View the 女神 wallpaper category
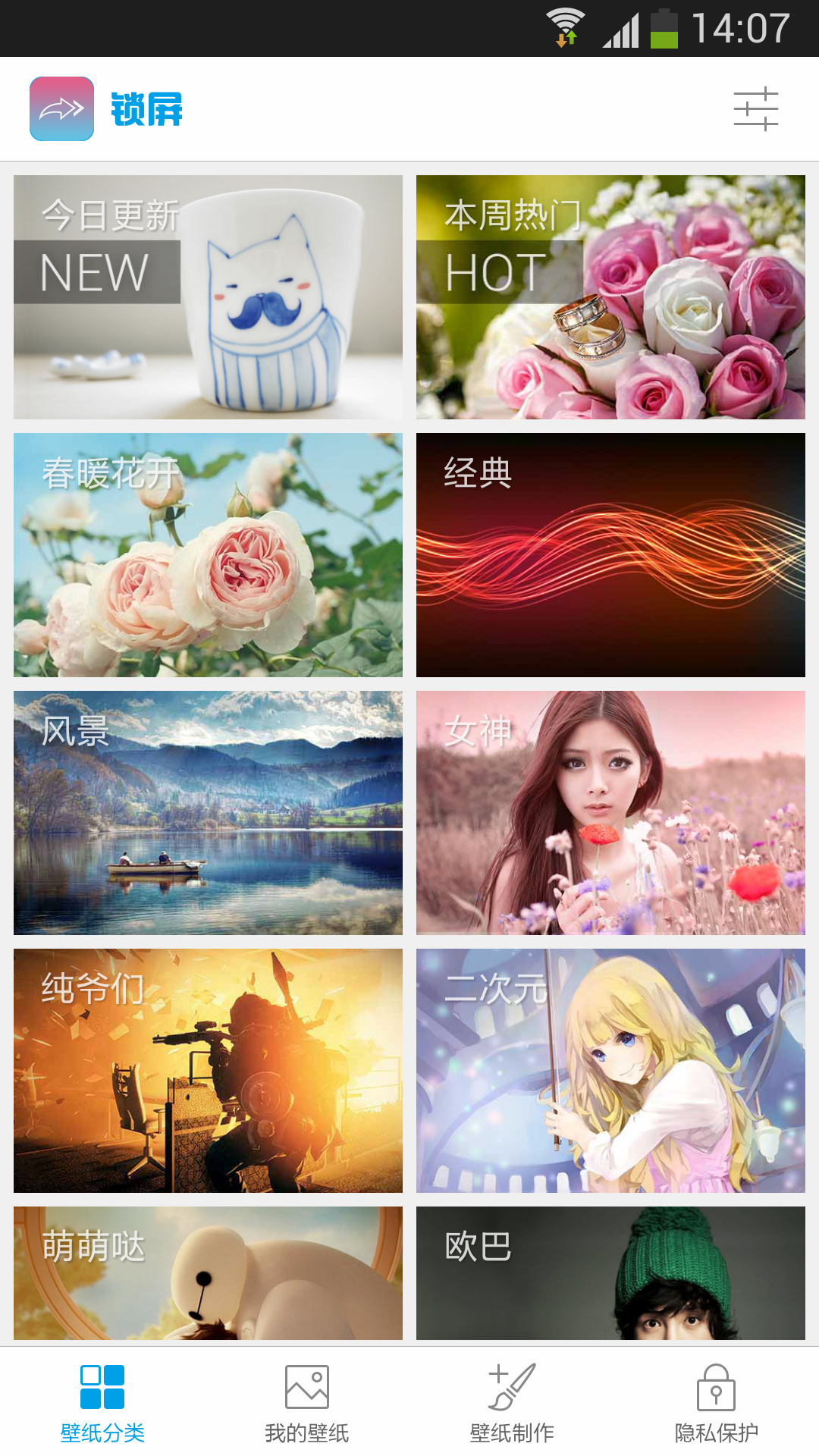Screen dimensions: 819x1456 point(610,813)
